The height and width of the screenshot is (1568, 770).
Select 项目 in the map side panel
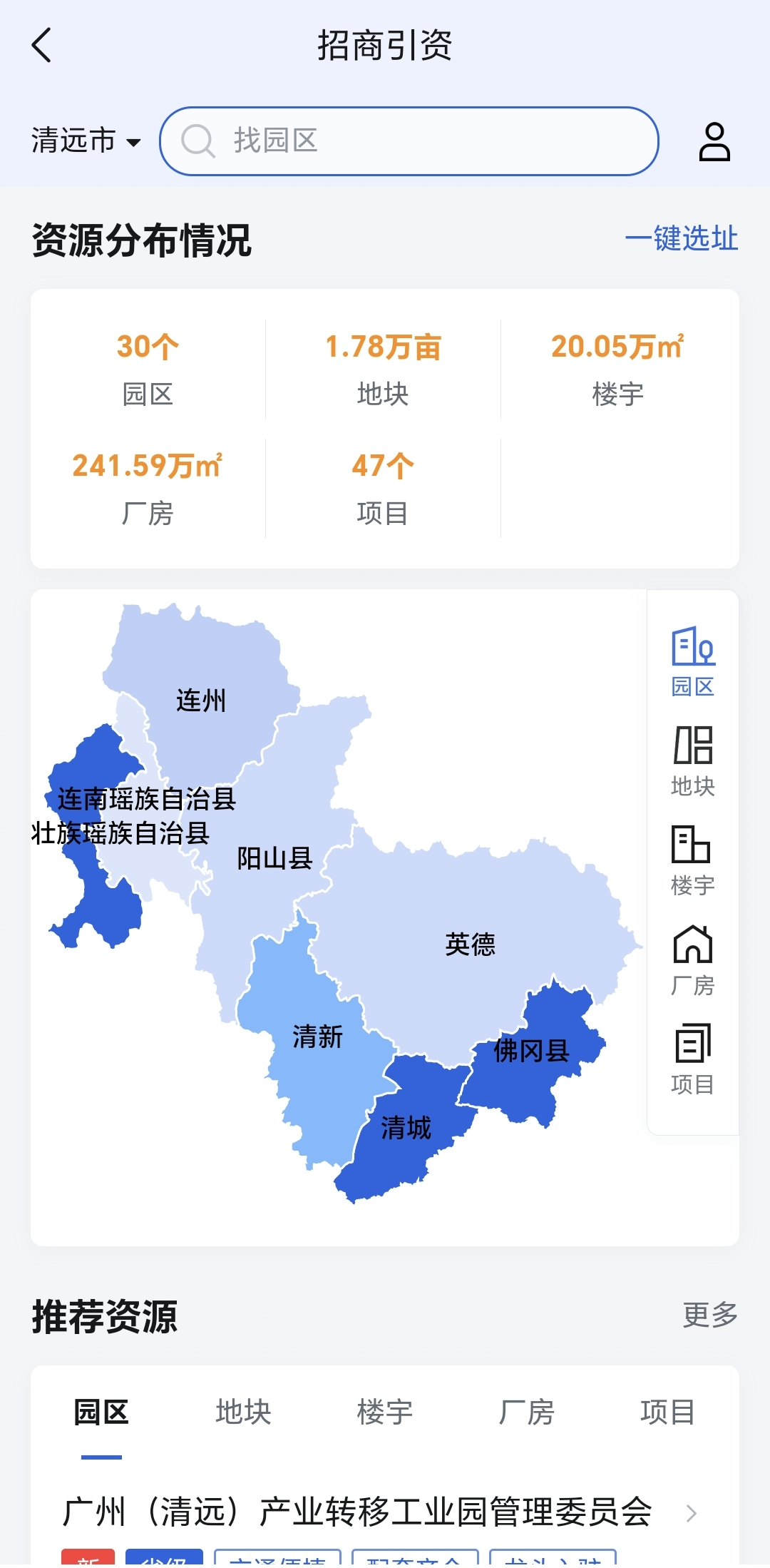[692, 1059]
